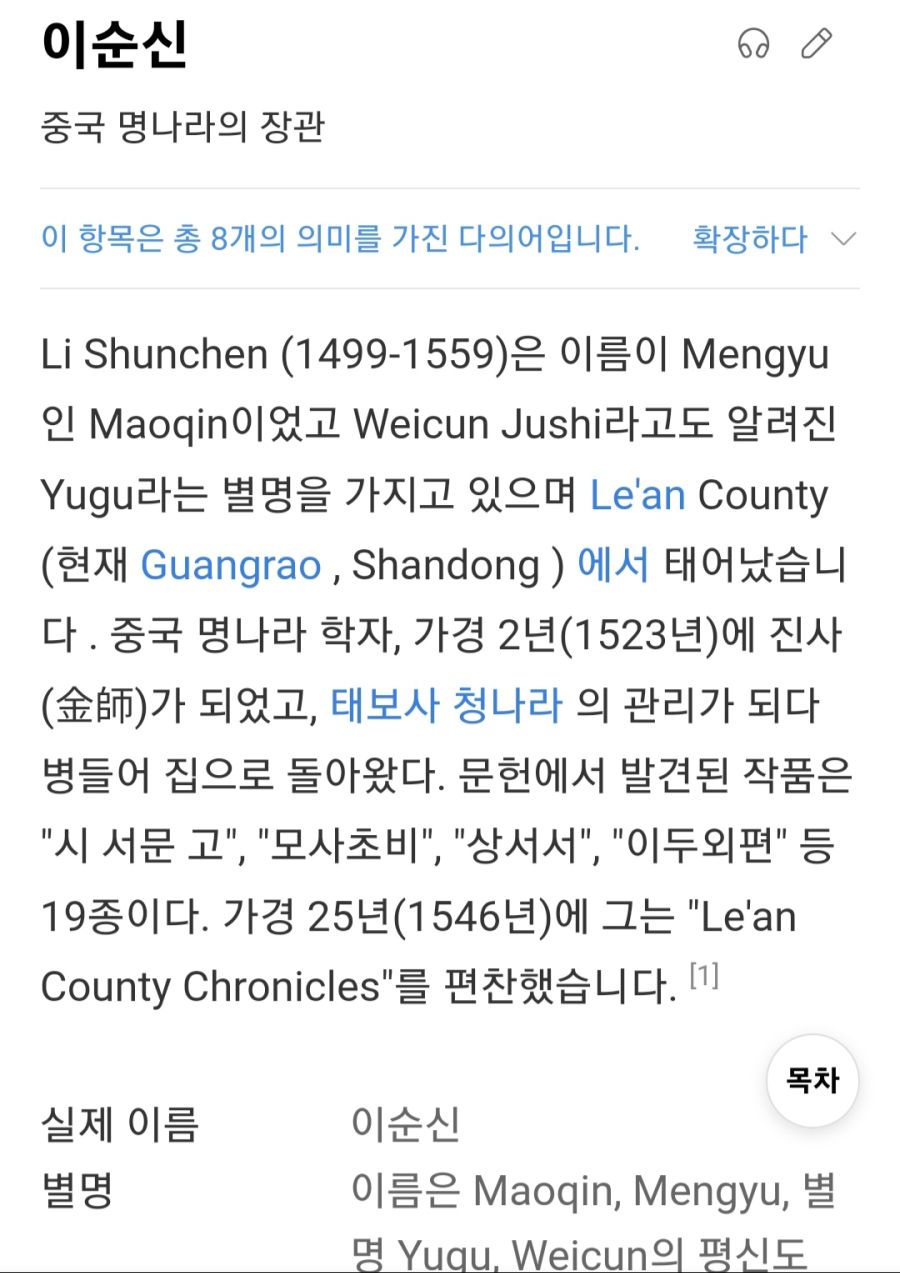
Task: Play the audio reading via headphone icon
Action: [x=753, y=45]
